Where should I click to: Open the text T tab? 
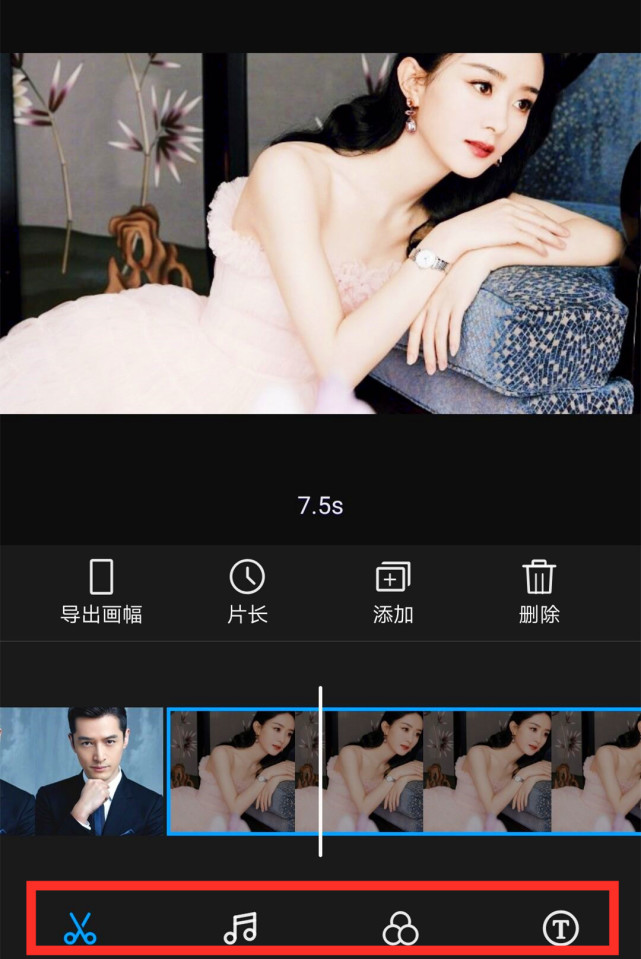pyautogui.click(x=560, y=929)
